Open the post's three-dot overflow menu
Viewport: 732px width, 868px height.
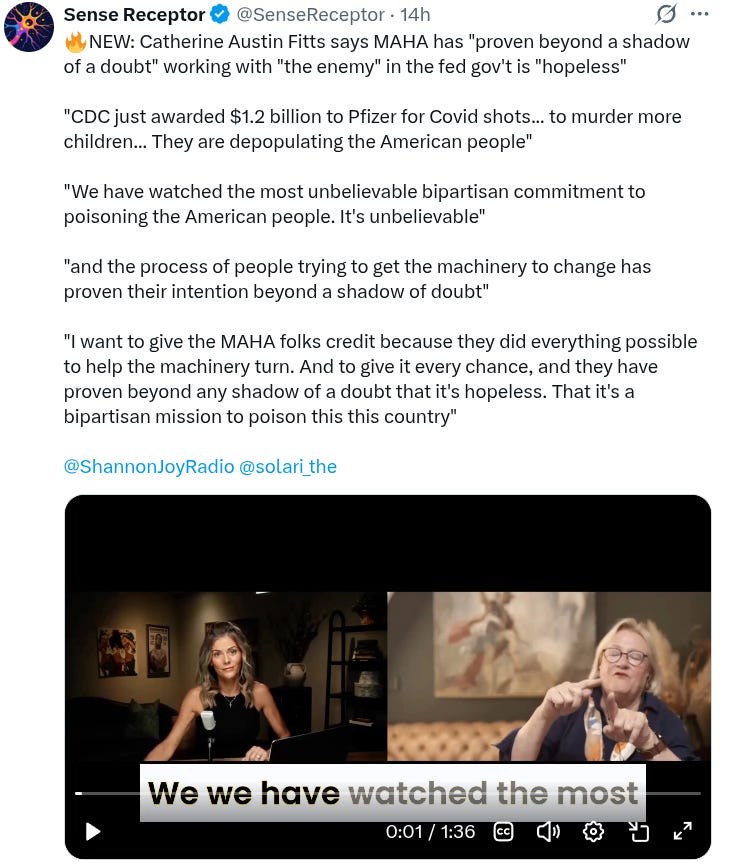(699, 14)
